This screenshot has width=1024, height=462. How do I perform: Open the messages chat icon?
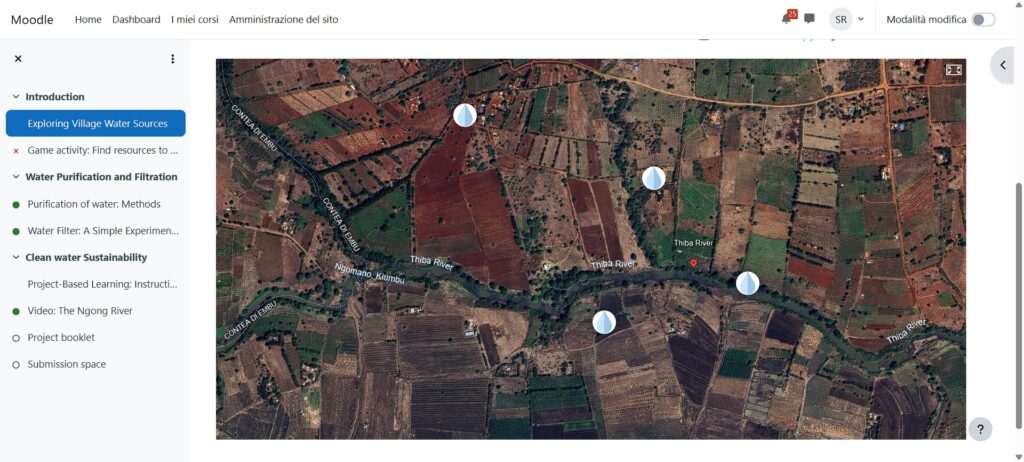(809, 19)
